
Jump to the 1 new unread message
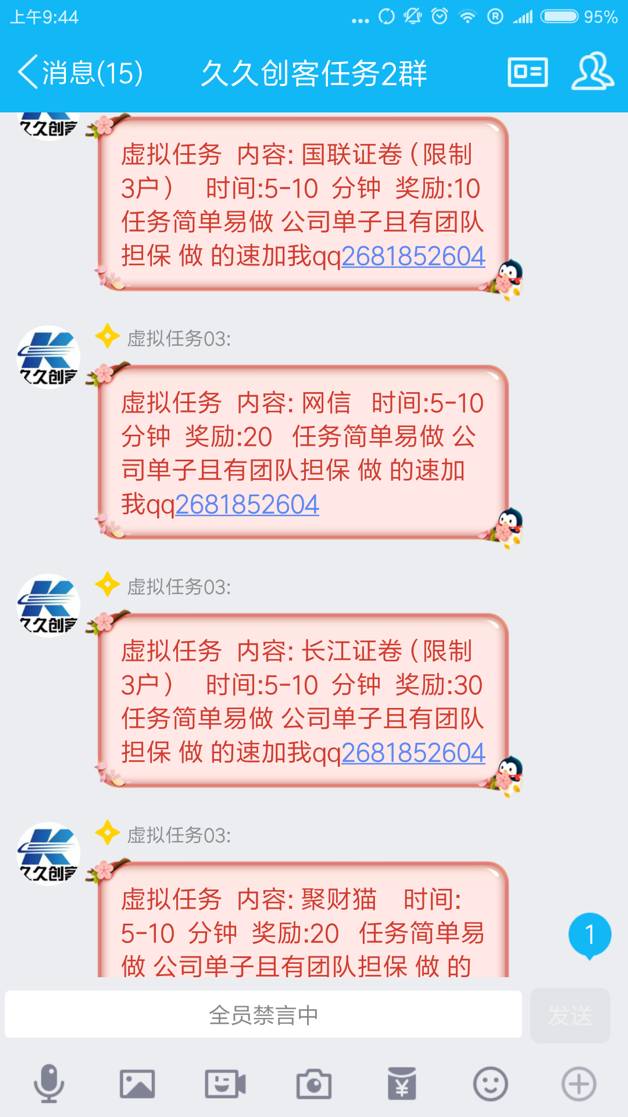[589, 935]
